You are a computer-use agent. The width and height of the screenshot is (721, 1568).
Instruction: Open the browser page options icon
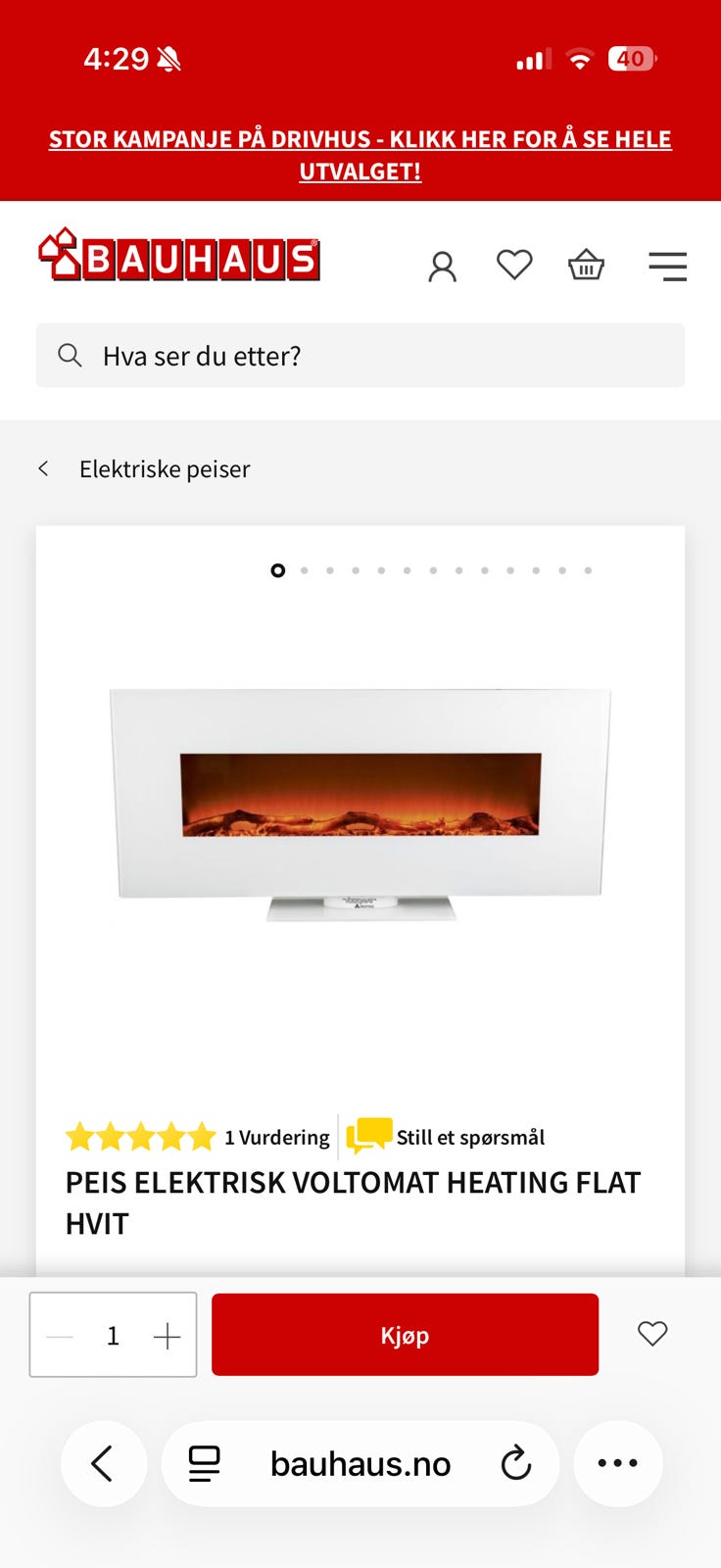(x=203, y=1463)
